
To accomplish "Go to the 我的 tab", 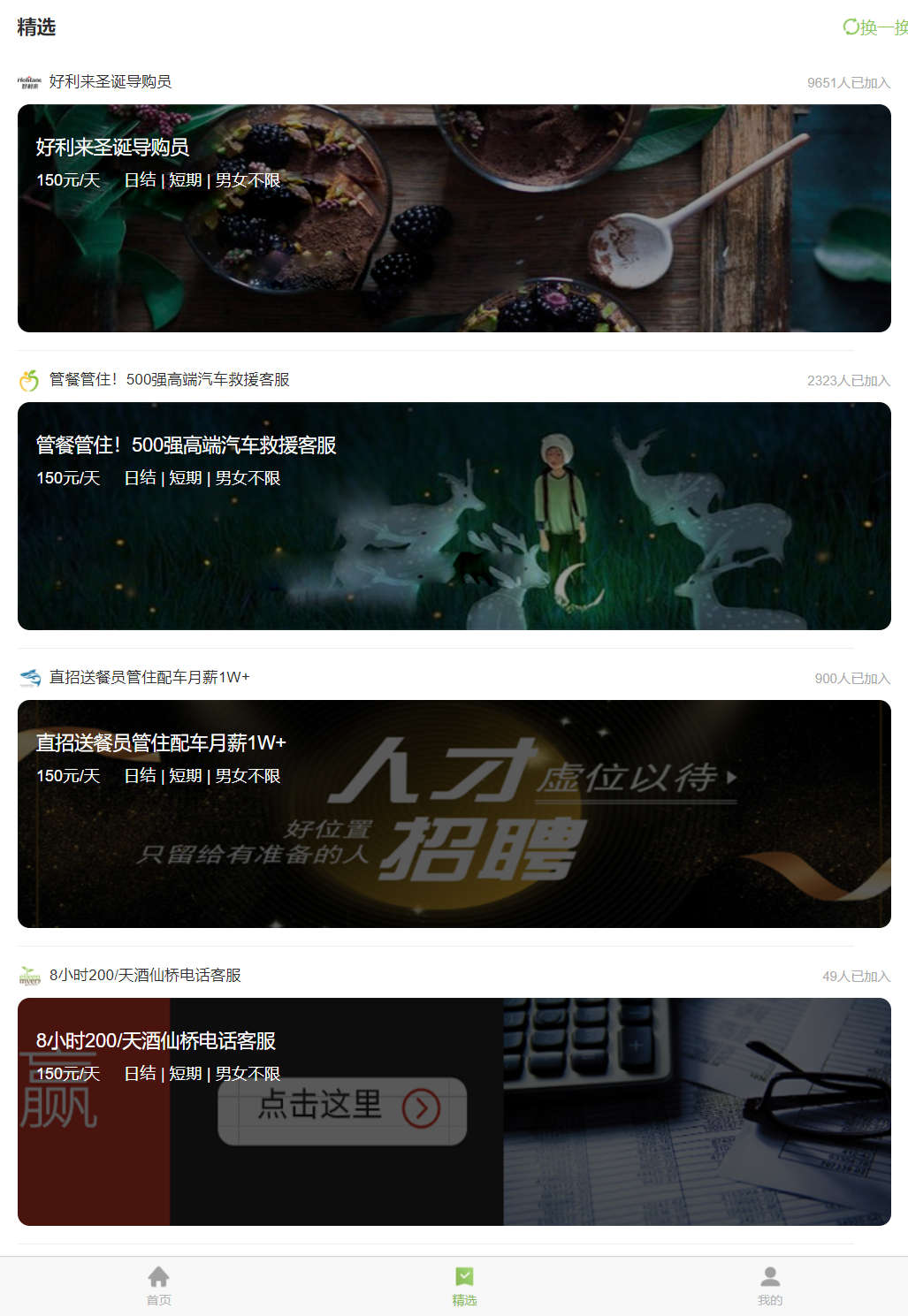I will [x=770, y=1286].
